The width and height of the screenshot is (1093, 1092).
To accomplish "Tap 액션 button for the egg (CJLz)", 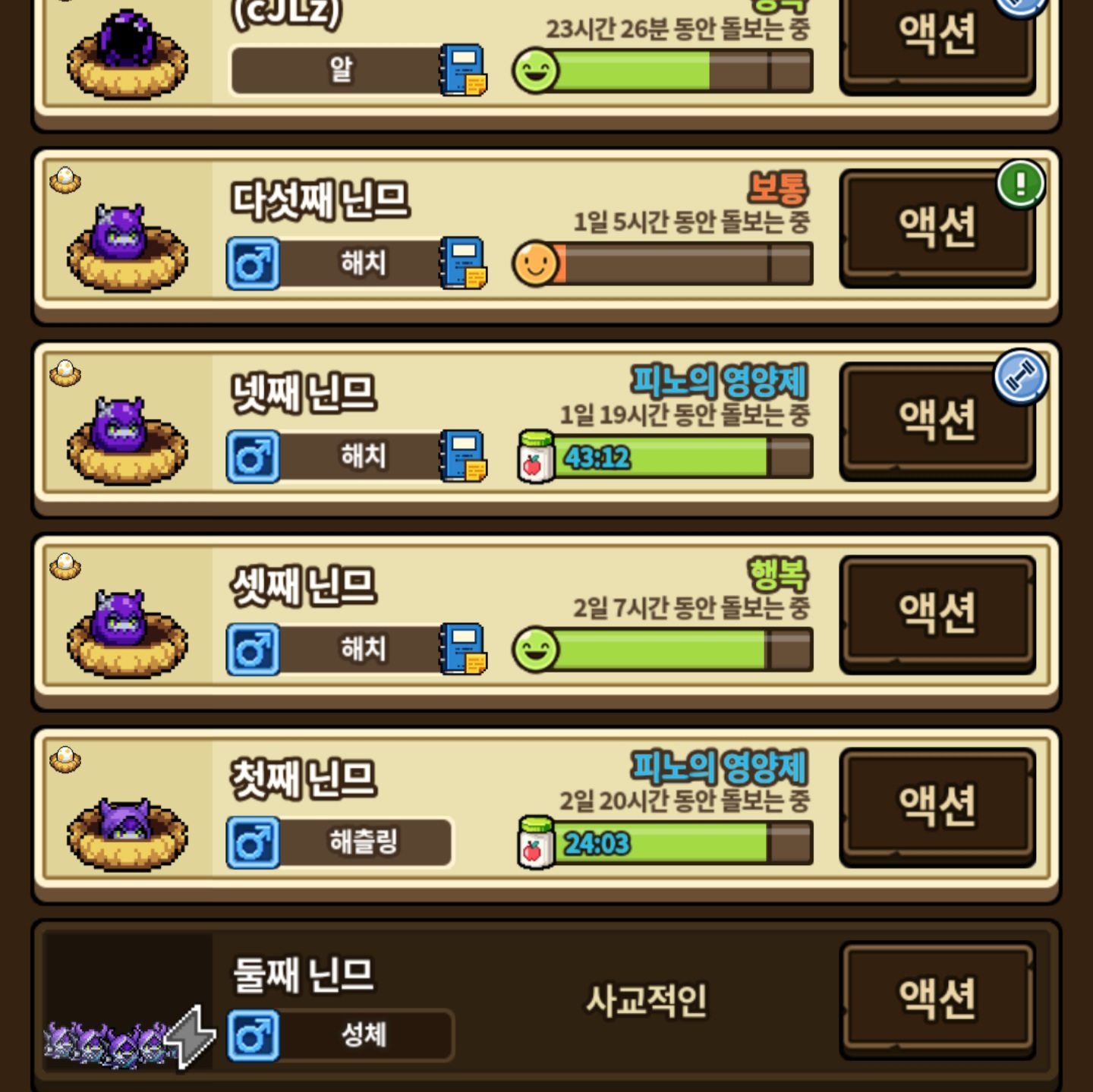I will (937, 38).
